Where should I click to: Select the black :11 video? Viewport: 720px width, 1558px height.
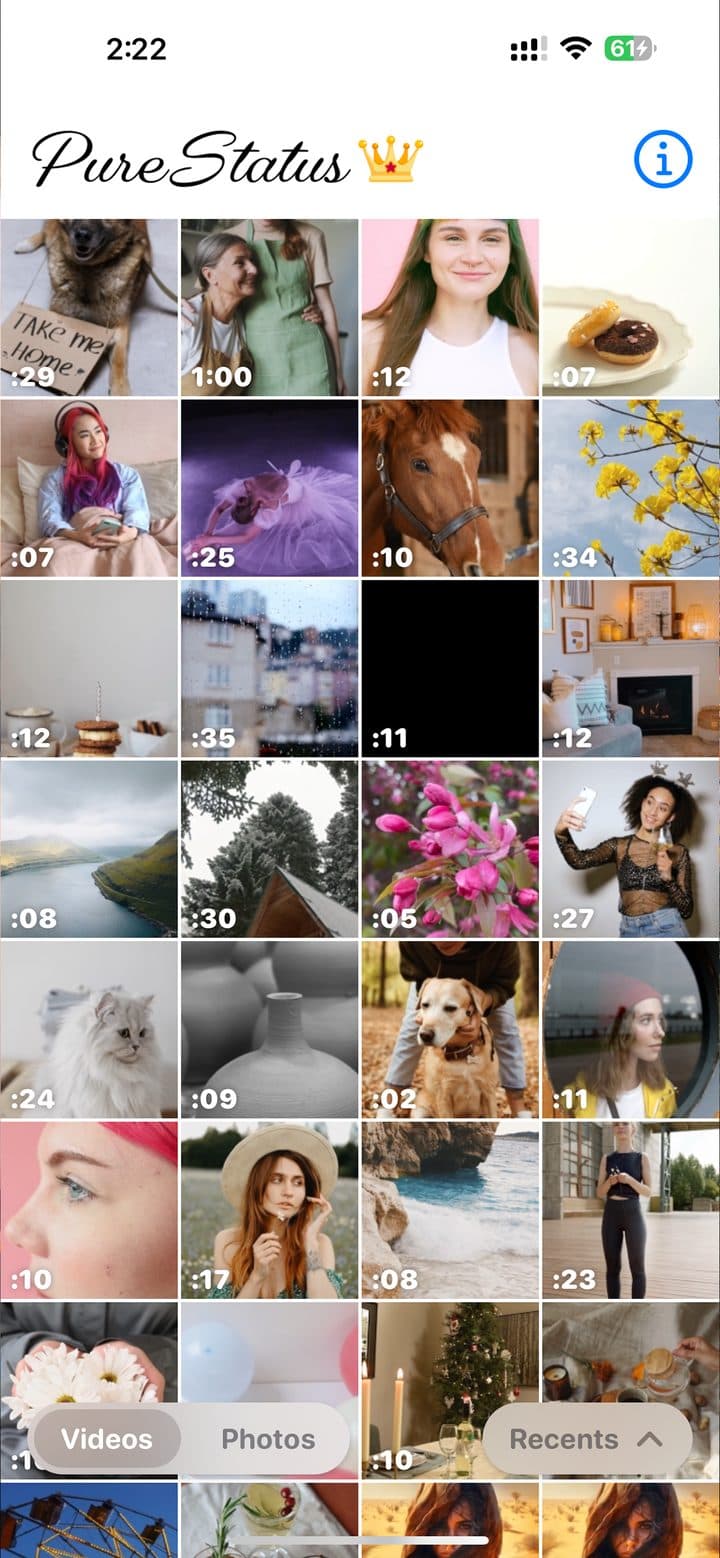coord(450,668)
